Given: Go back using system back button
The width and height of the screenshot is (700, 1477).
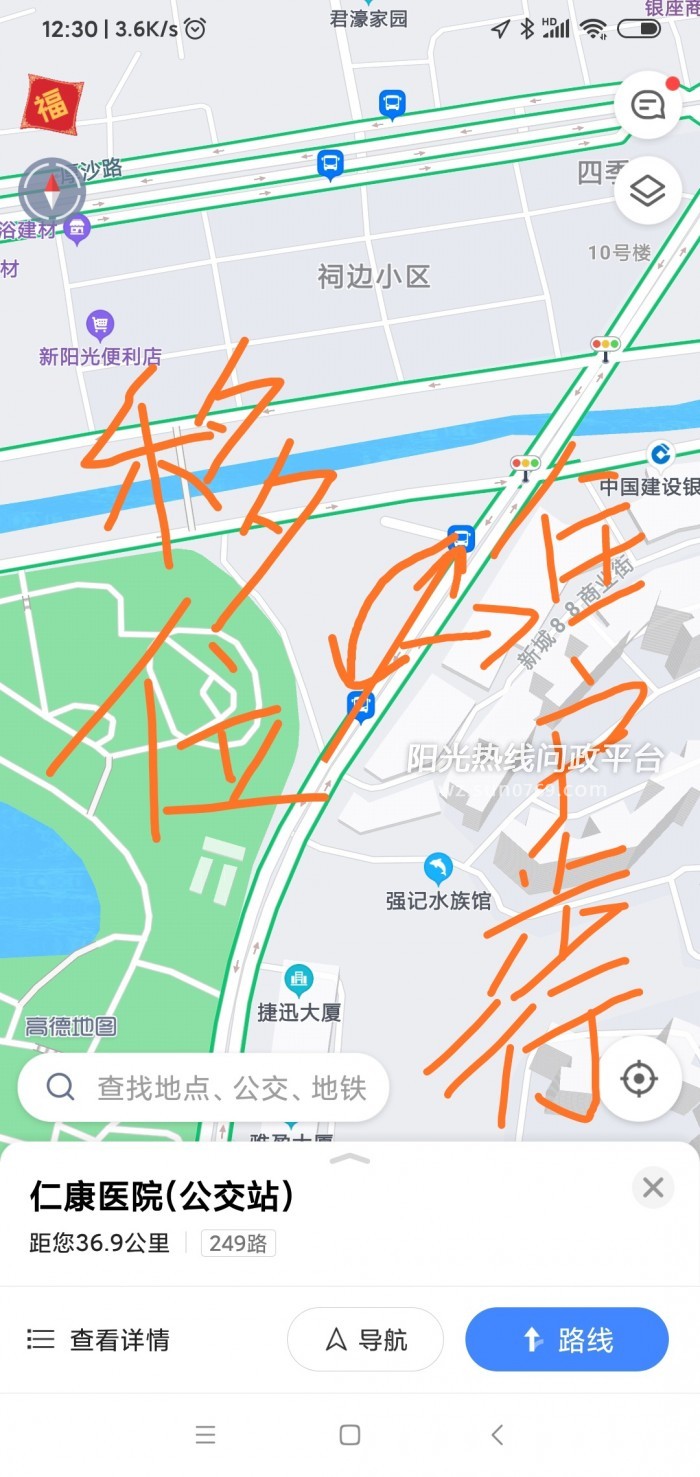Looking at the screenshot, I should [x=497, y=1435].
